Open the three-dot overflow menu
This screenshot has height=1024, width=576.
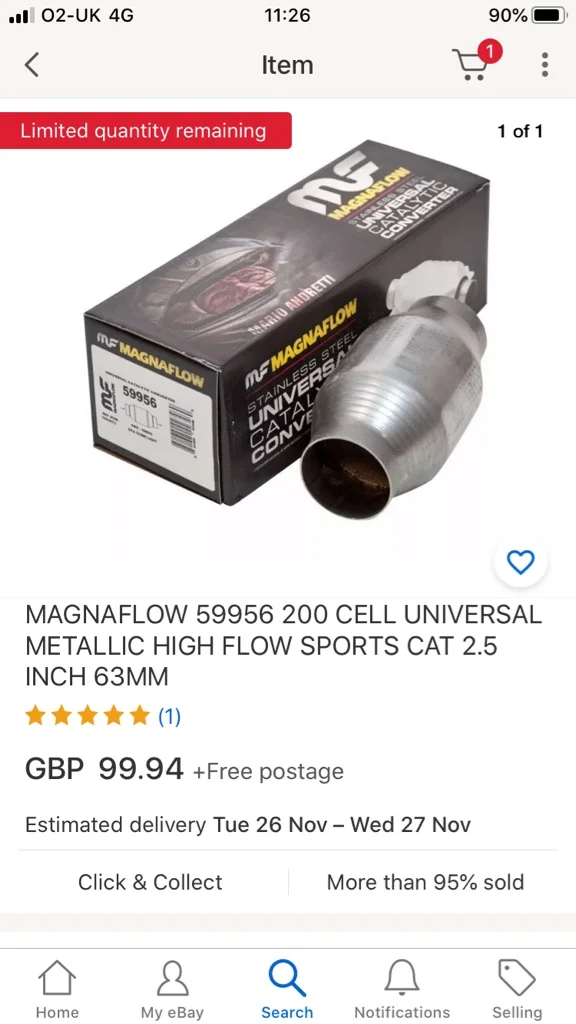545,65
